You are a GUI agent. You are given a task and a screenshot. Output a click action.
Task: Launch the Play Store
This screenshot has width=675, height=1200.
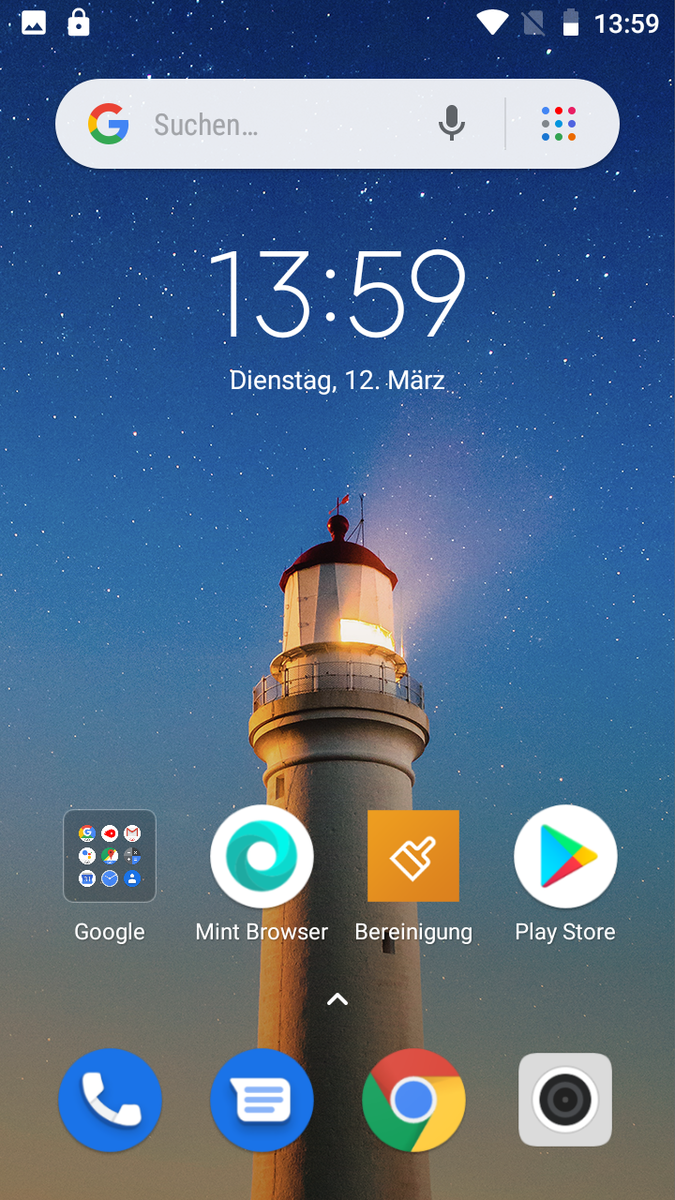tap(565, 856)
